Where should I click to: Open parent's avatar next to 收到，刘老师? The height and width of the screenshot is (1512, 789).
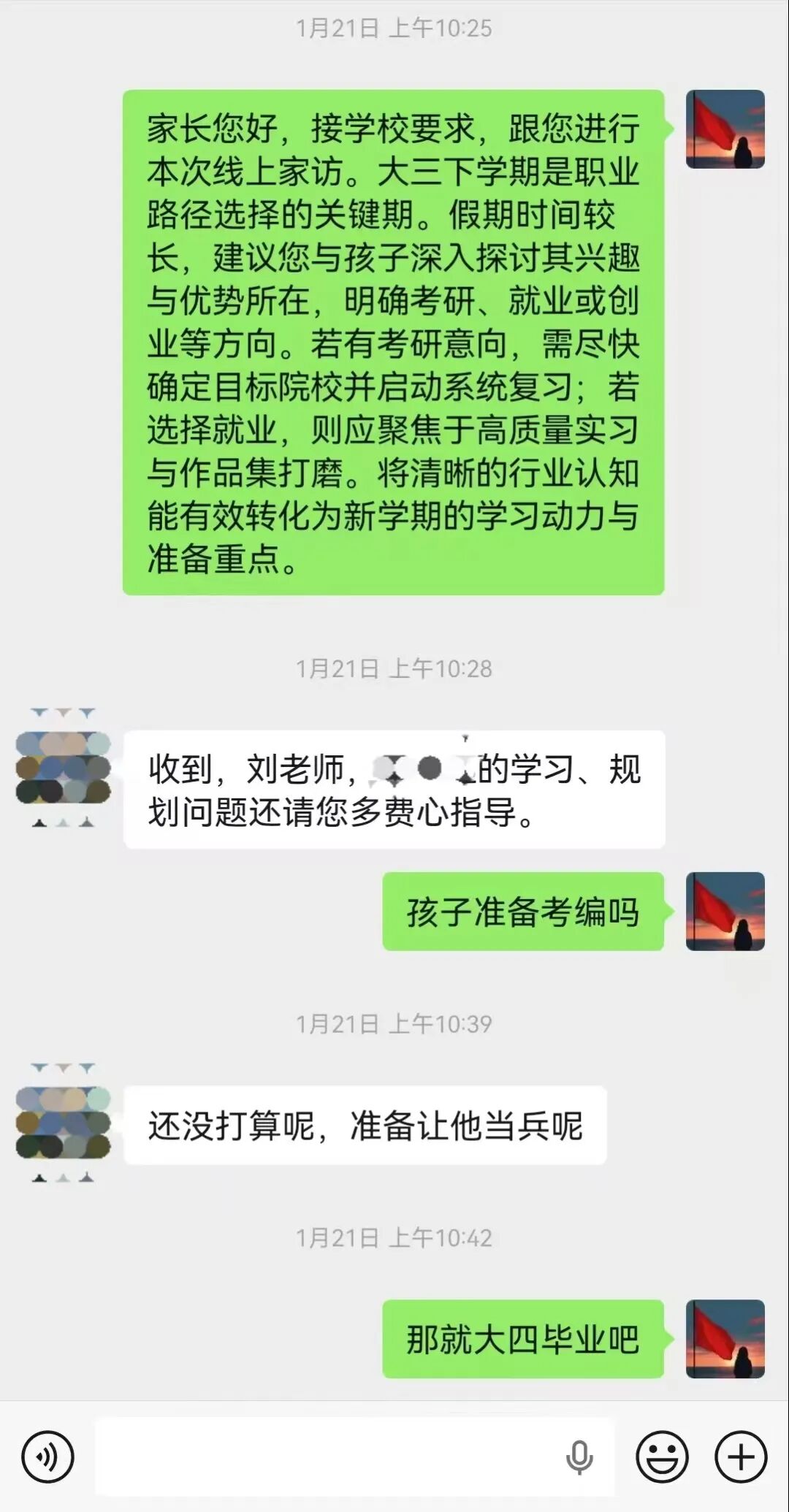coord(64,767)
